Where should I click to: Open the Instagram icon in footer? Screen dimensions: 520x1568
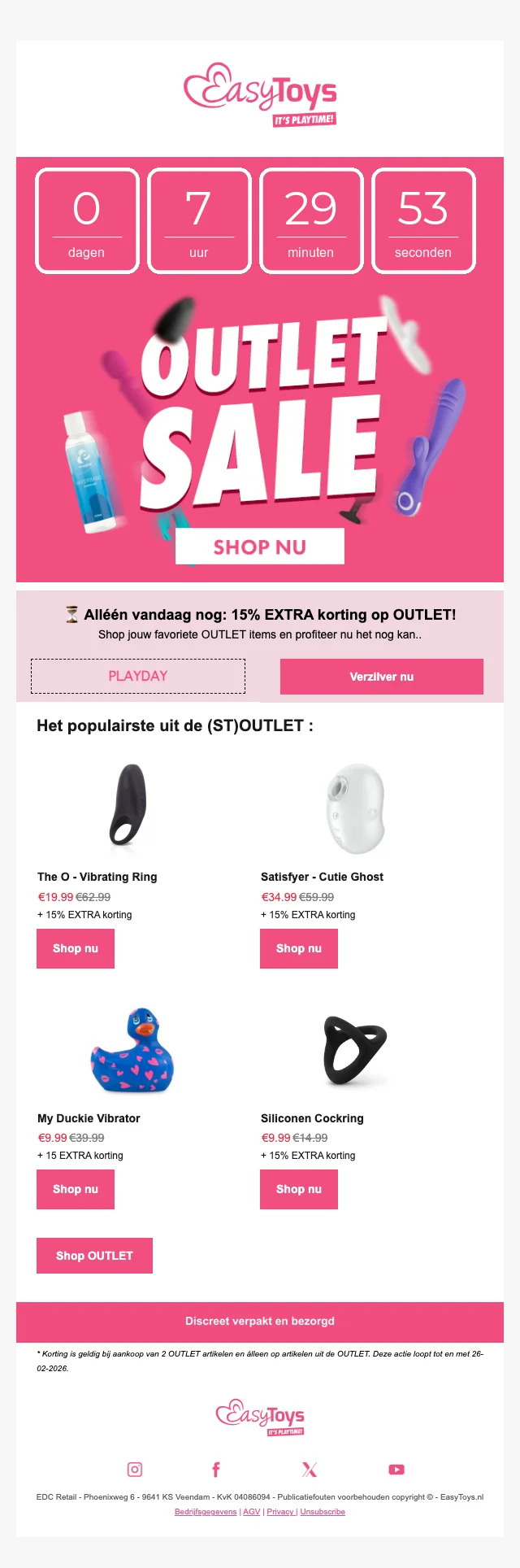click(x=135, y=1470)
